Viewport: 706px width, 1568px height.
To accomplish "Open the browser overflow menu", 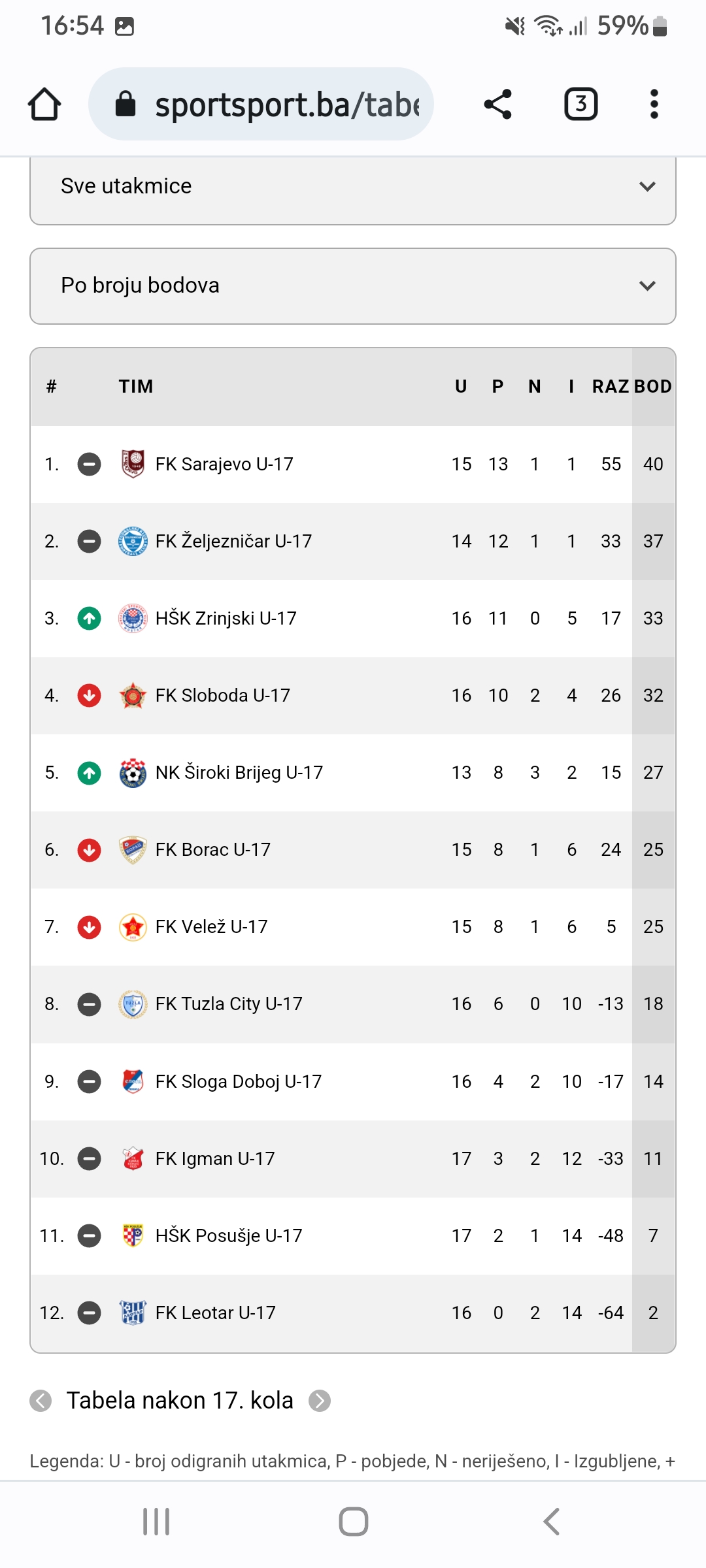I will tap(654, 105).
